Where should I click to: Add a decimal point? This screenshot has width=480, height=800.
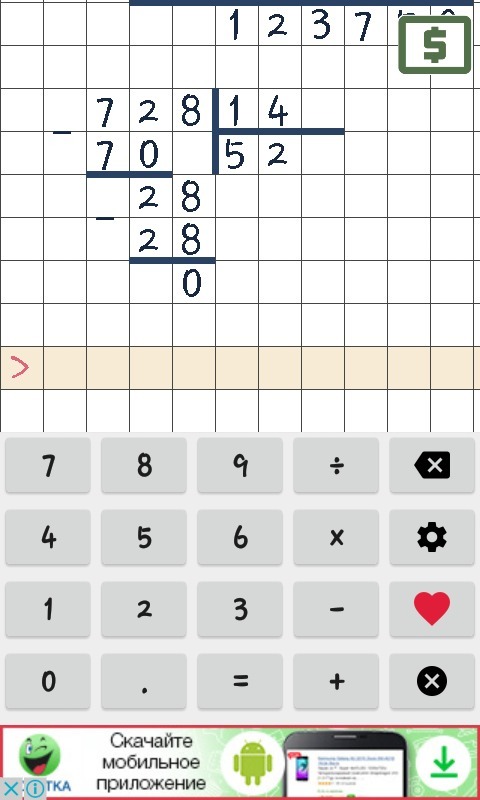[x=144, y=681]
